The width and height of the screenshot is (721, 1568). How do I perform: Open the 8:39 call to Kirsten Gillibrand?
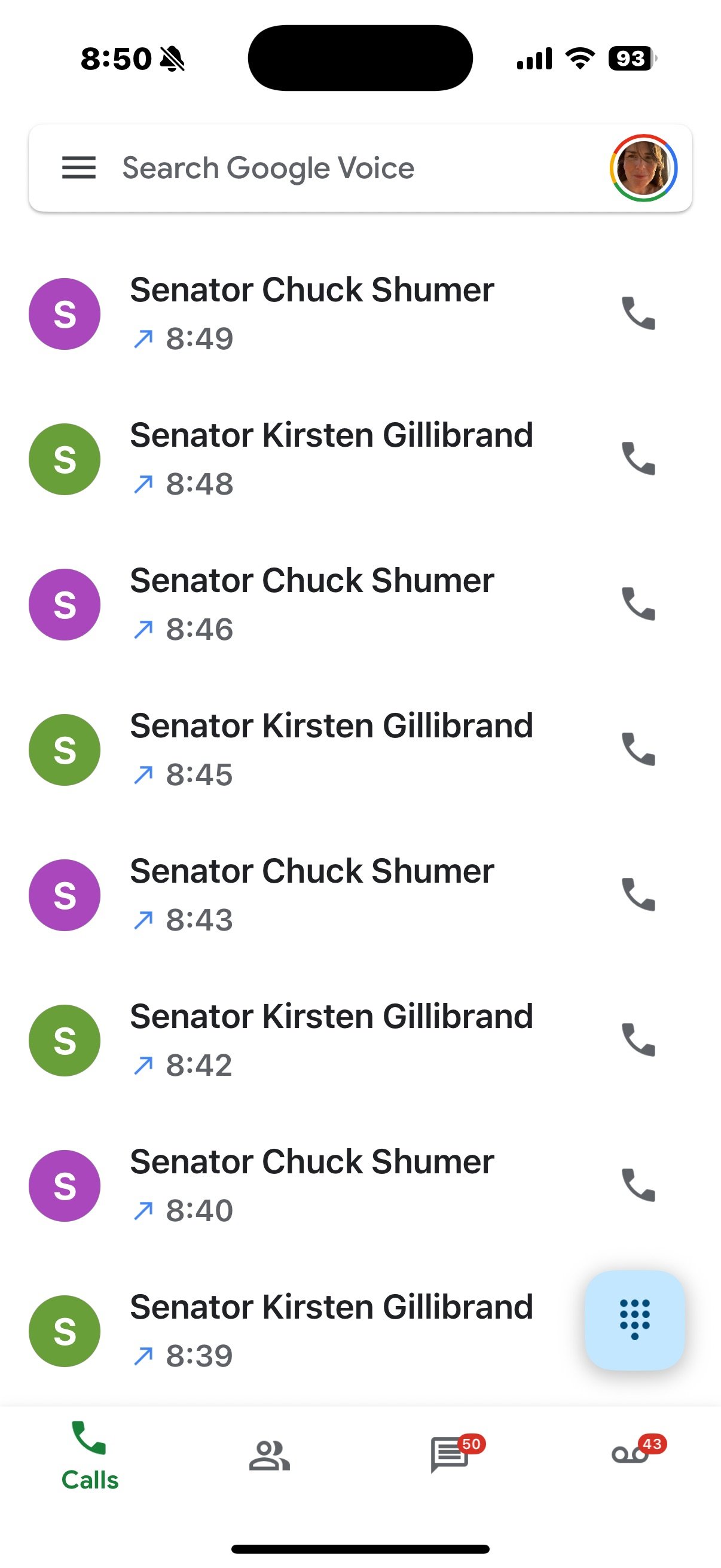[x=292, y=1331]
